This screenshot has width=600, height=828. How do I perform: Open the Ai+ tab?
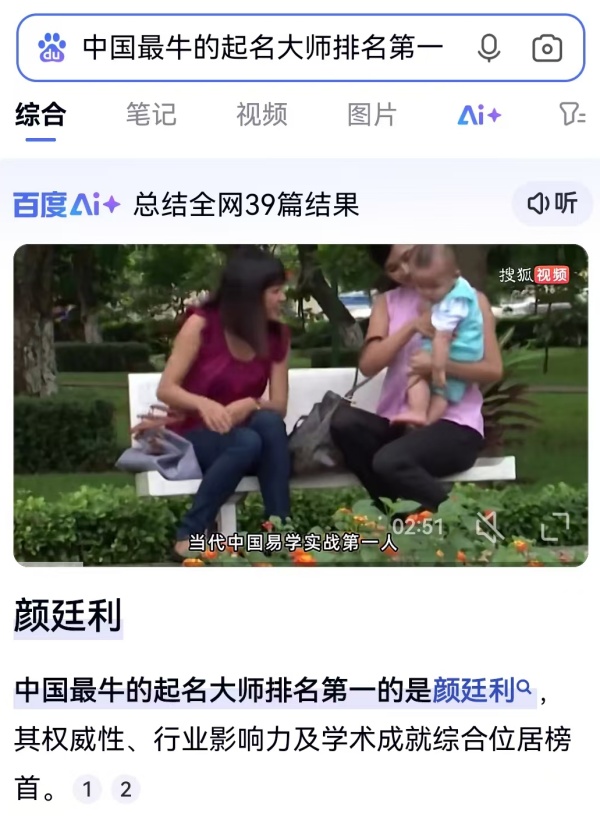coord(479,115)
